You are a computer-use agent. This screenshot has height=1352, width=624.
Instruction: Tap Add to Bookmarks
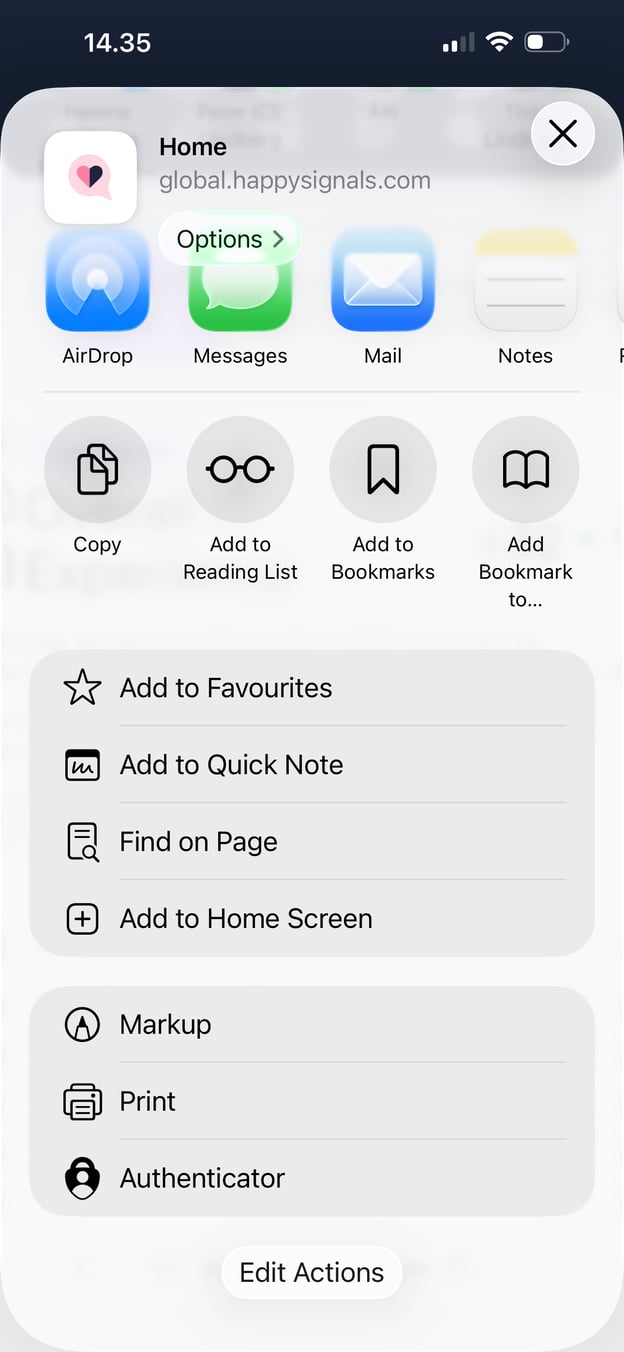[x=383, y=470]
